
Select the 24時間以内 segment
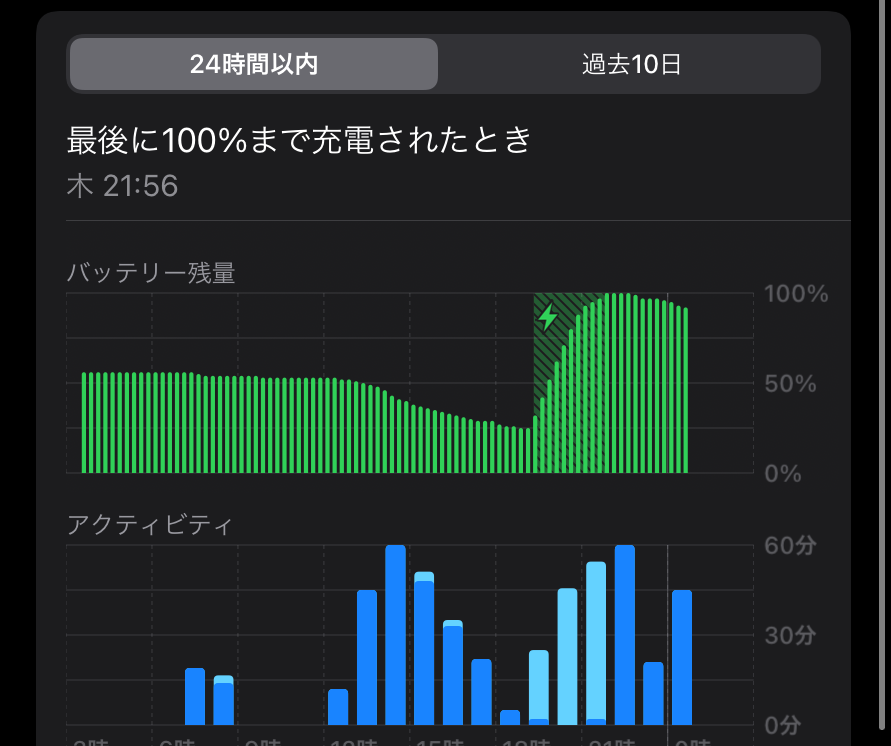(254, 65)
